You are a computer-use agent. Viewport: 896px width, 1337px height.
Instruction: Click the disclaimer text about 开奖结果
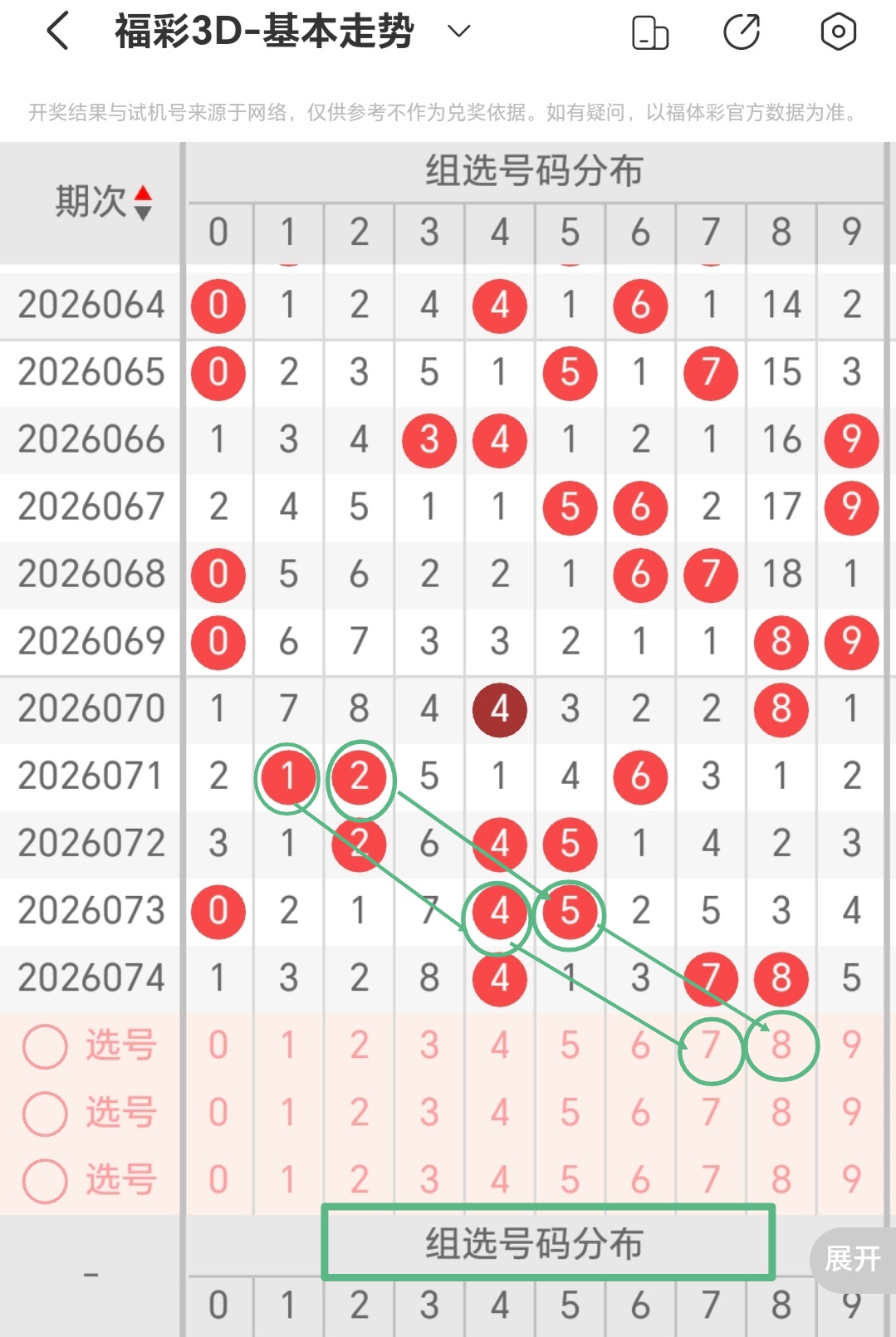(x=448, y=110)
